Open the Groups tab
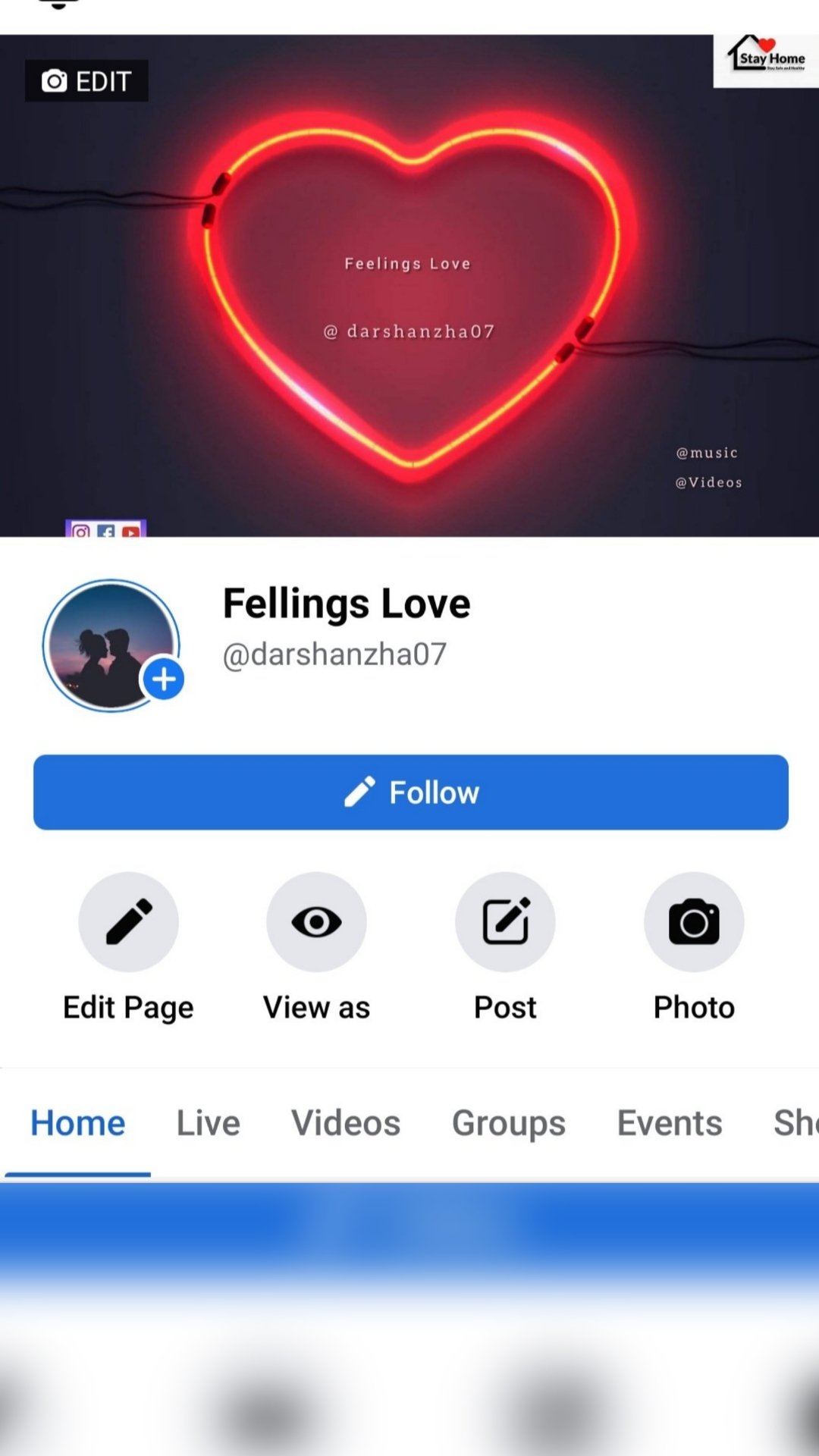Screen dimensions: 819x1456 pos(509,1123)
